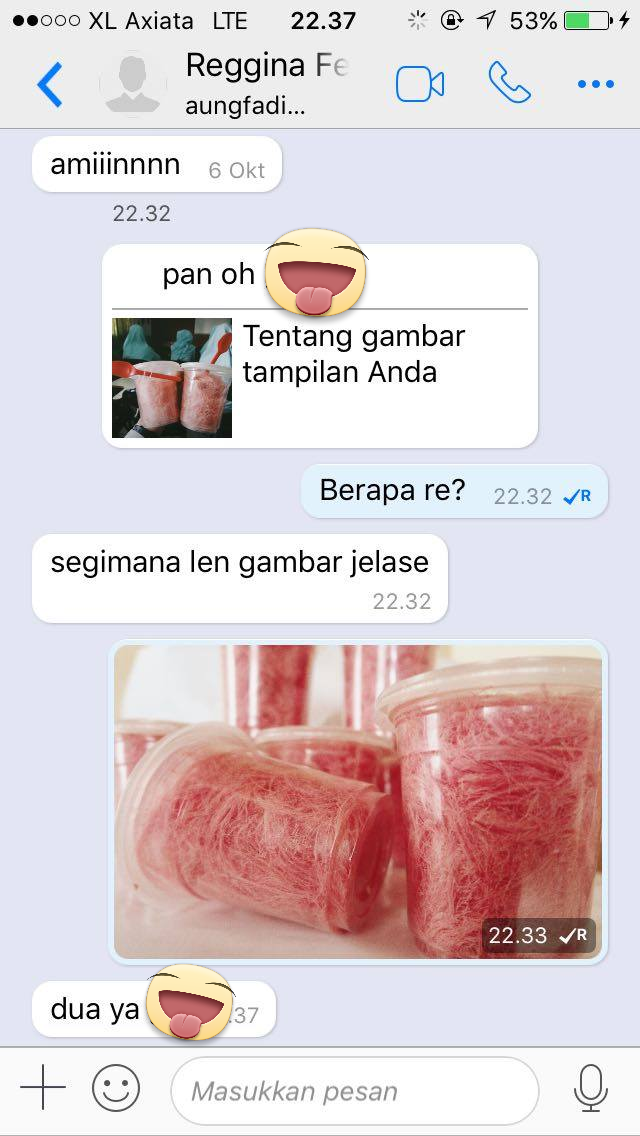
Task: Open the three-dot more options menu
Action: click(x=596, y=85)
